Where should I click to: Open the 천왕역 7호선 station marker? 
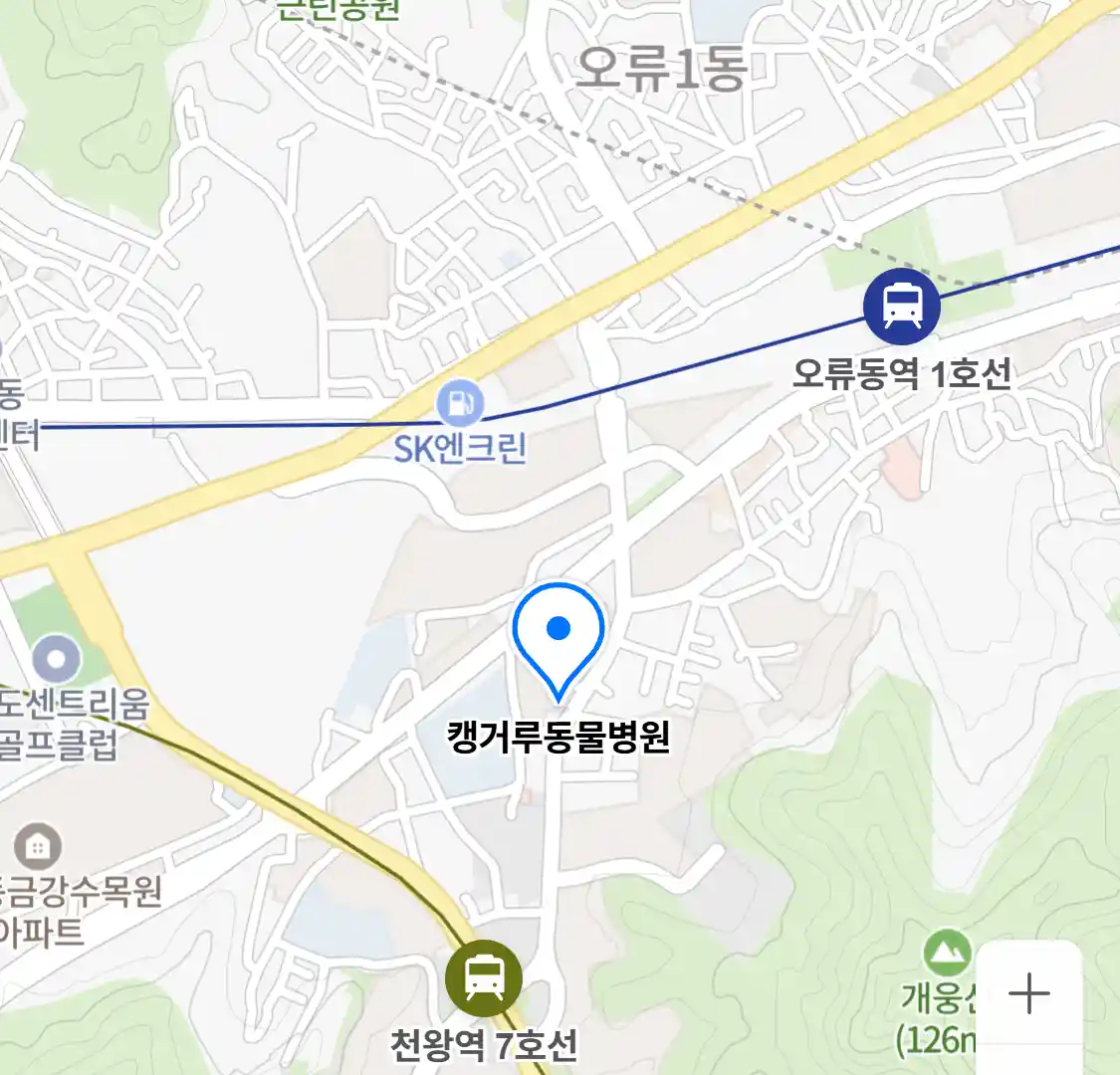(x=484, y=976)
